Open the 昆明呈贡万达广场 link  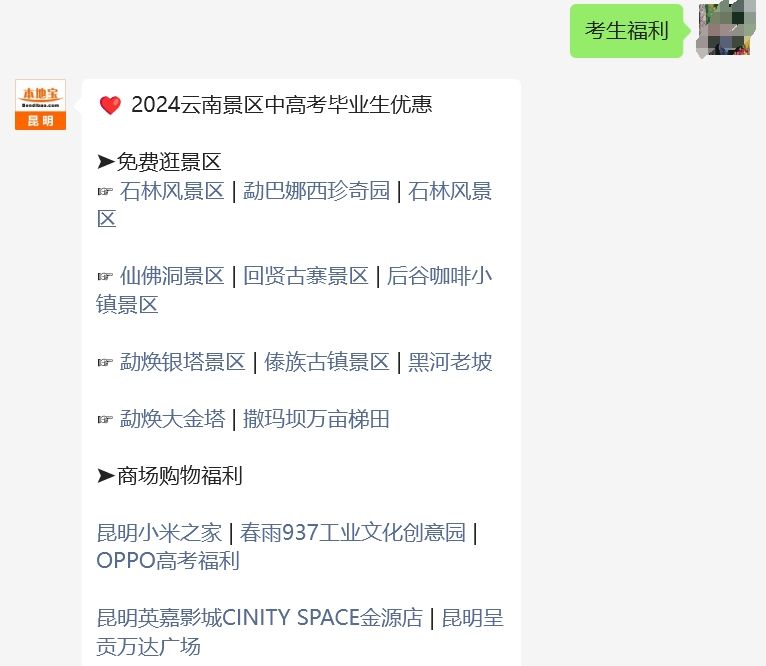pos(472,618)
